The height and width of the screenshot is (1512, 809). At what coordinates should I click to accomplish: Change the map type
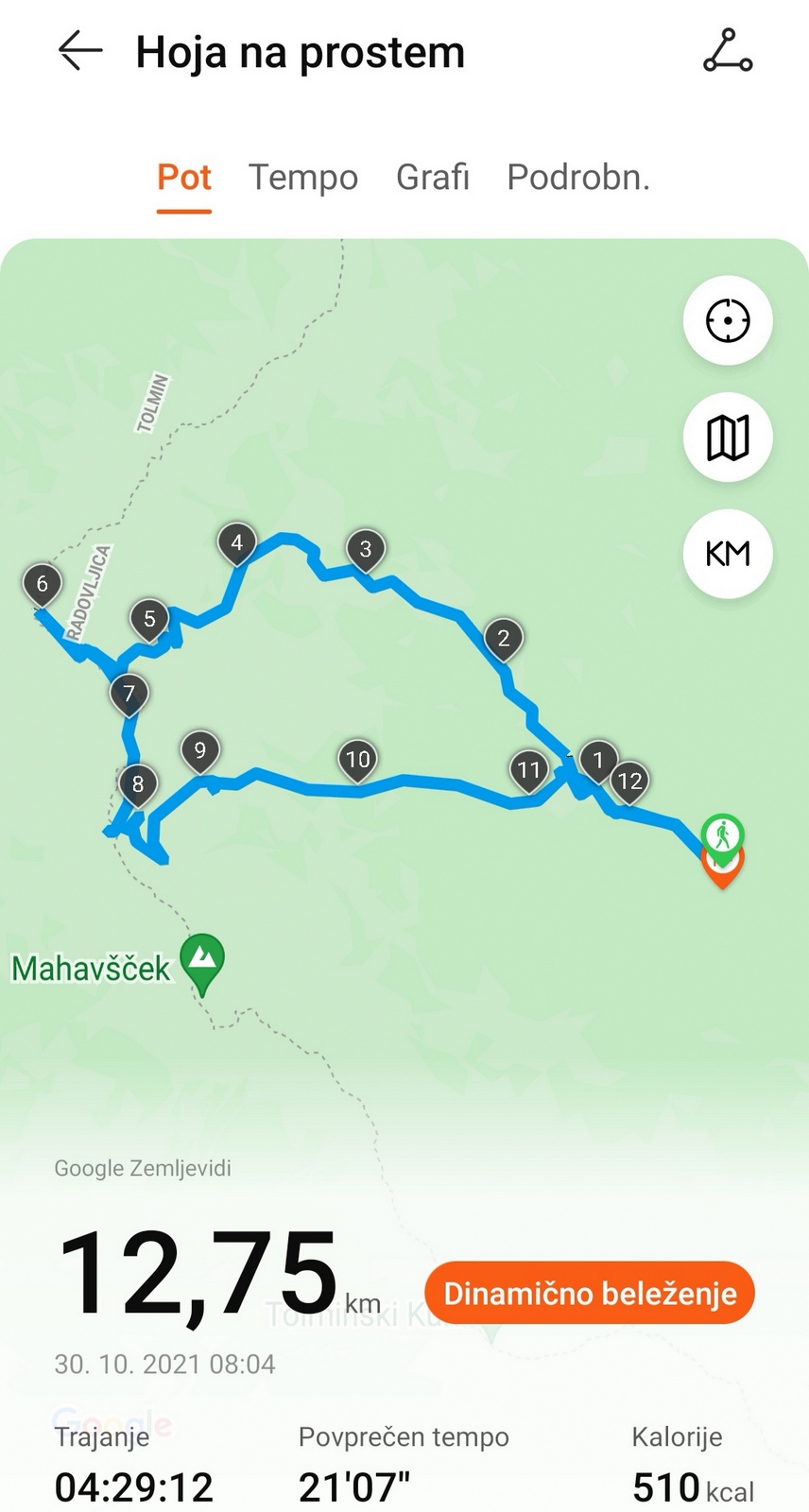728,438
